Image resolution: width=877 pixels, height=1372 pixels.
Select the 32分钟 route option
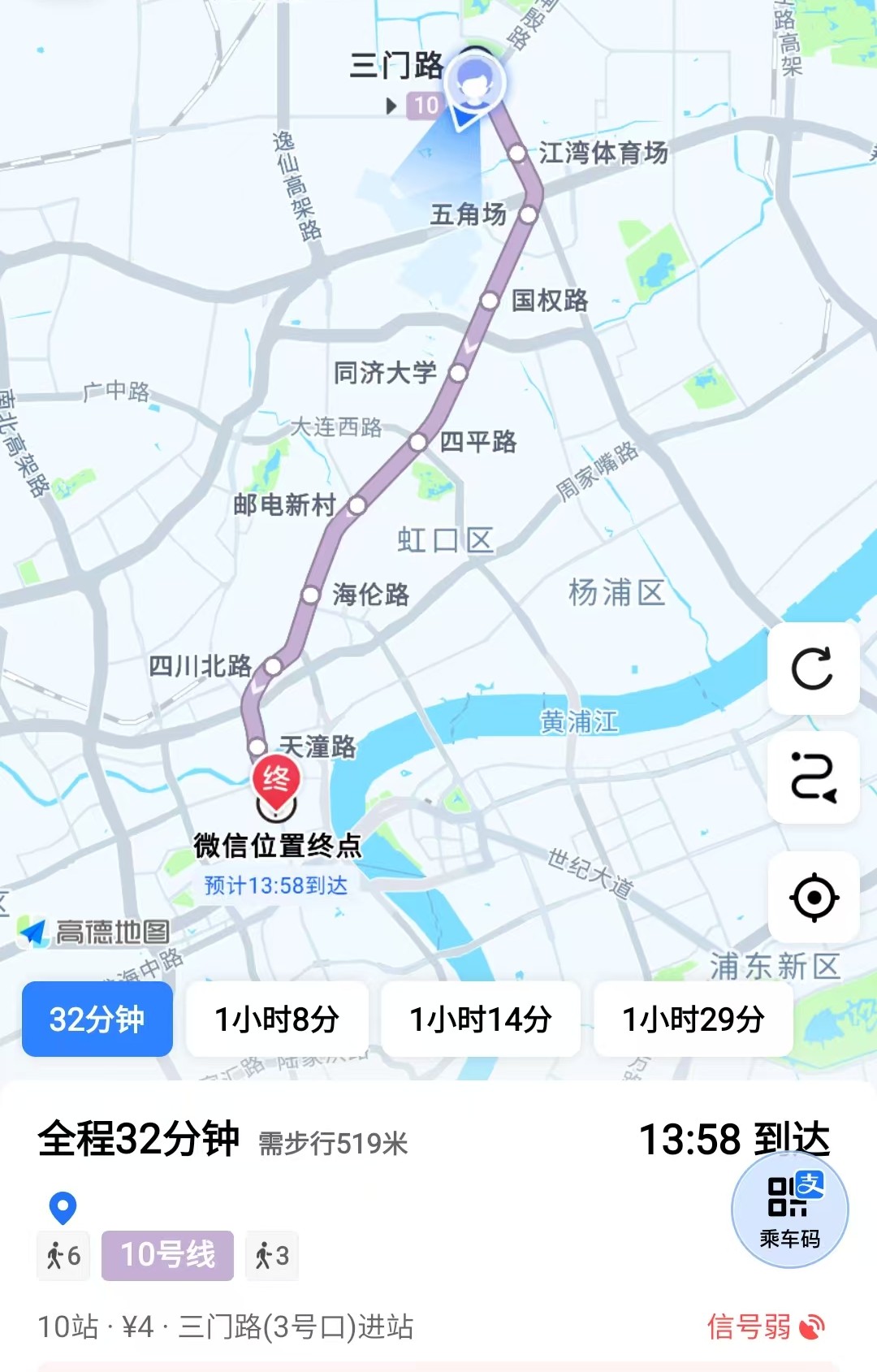point(97,1019)
